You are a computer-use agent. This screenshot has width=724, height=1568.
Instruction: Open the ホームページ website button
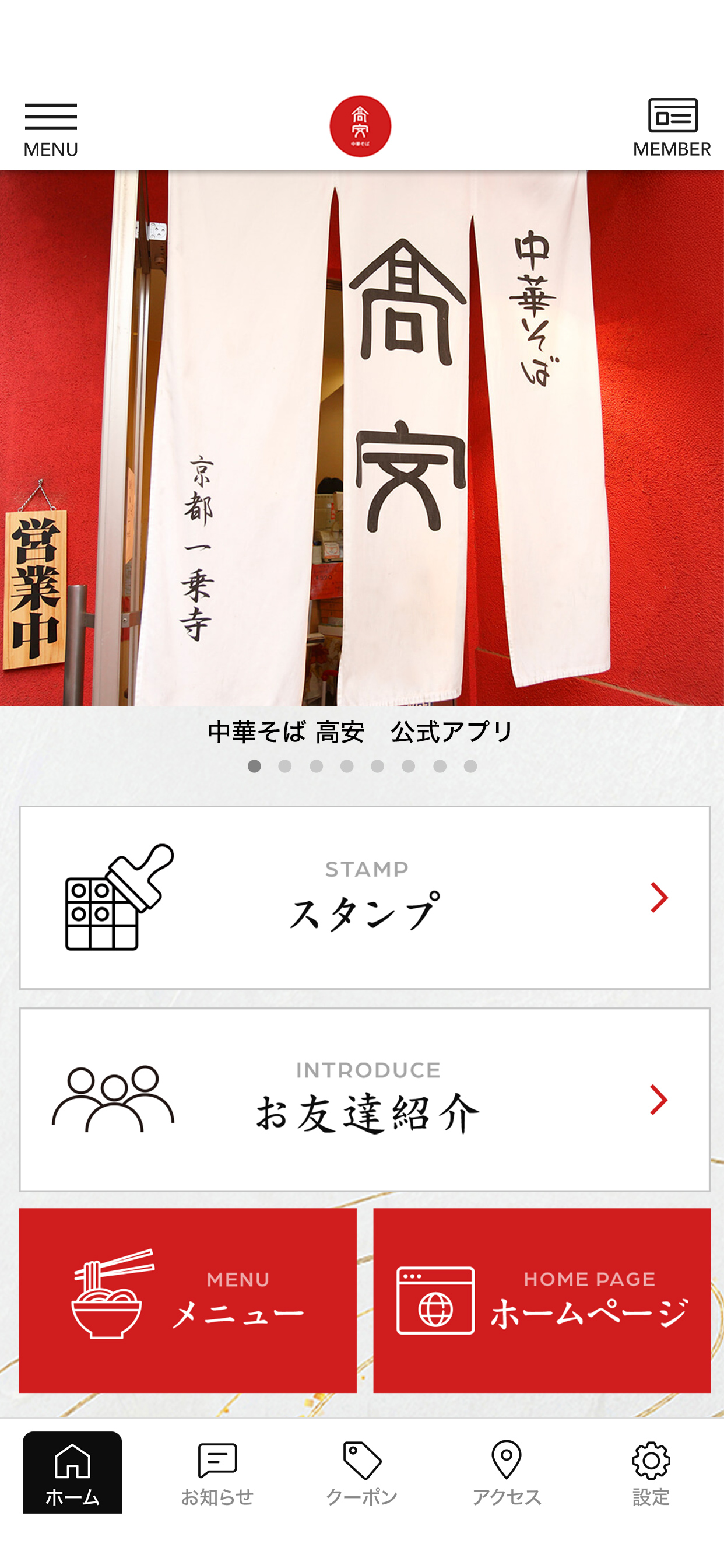pyautogui.click(x=542, y=1300)
